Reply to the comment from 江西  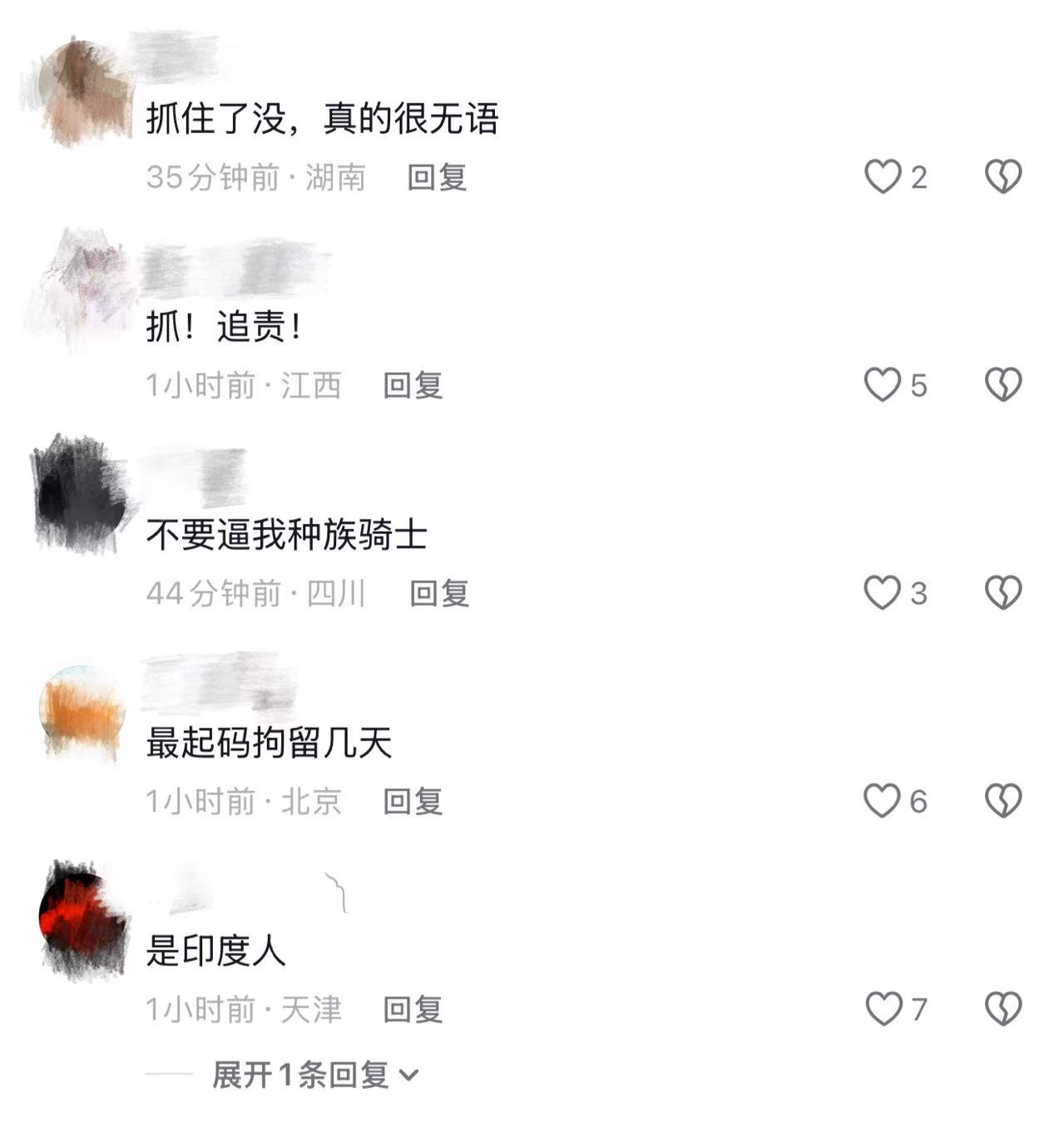click(413, 385)
